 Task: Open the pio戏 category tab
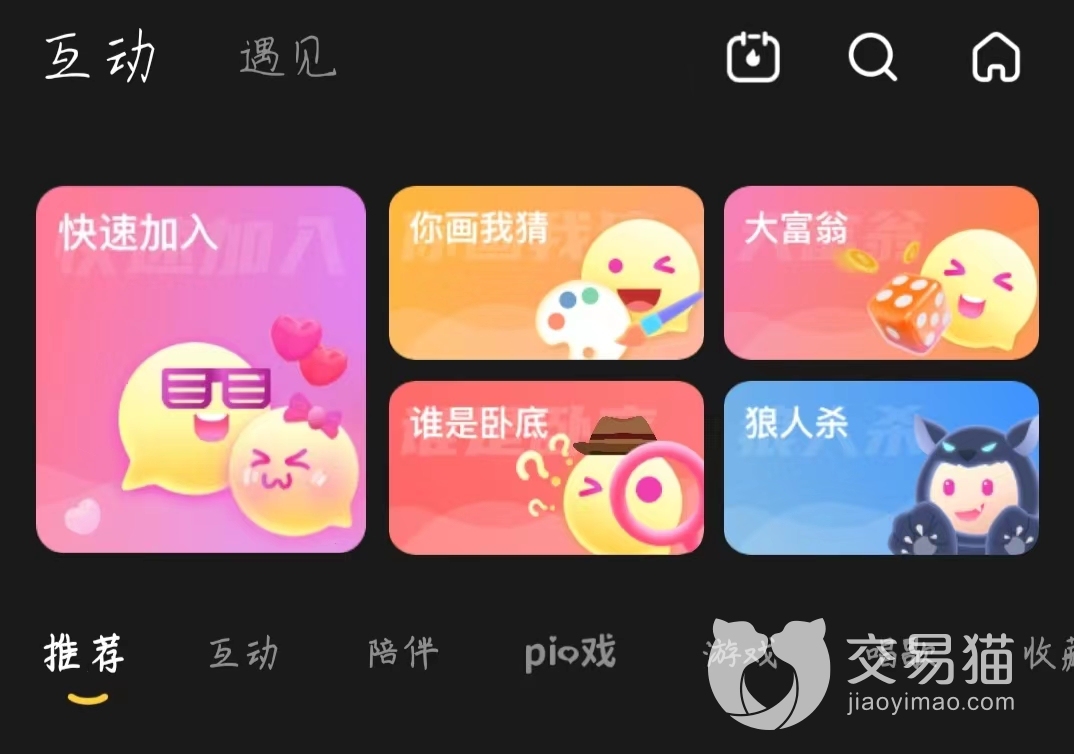[x=570, y=655]
